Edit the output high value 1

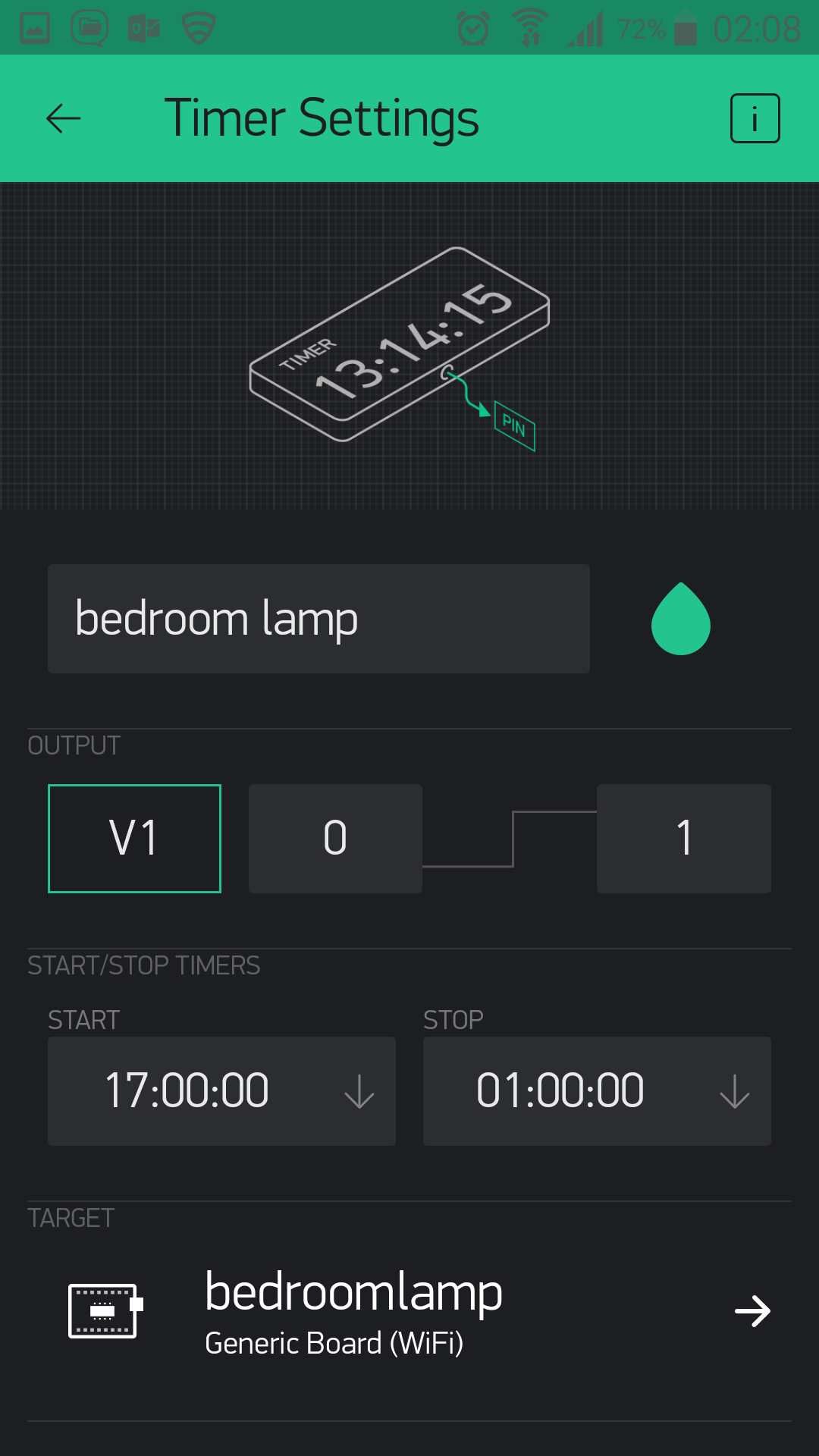pyautogui.click(x=684, y=839)
